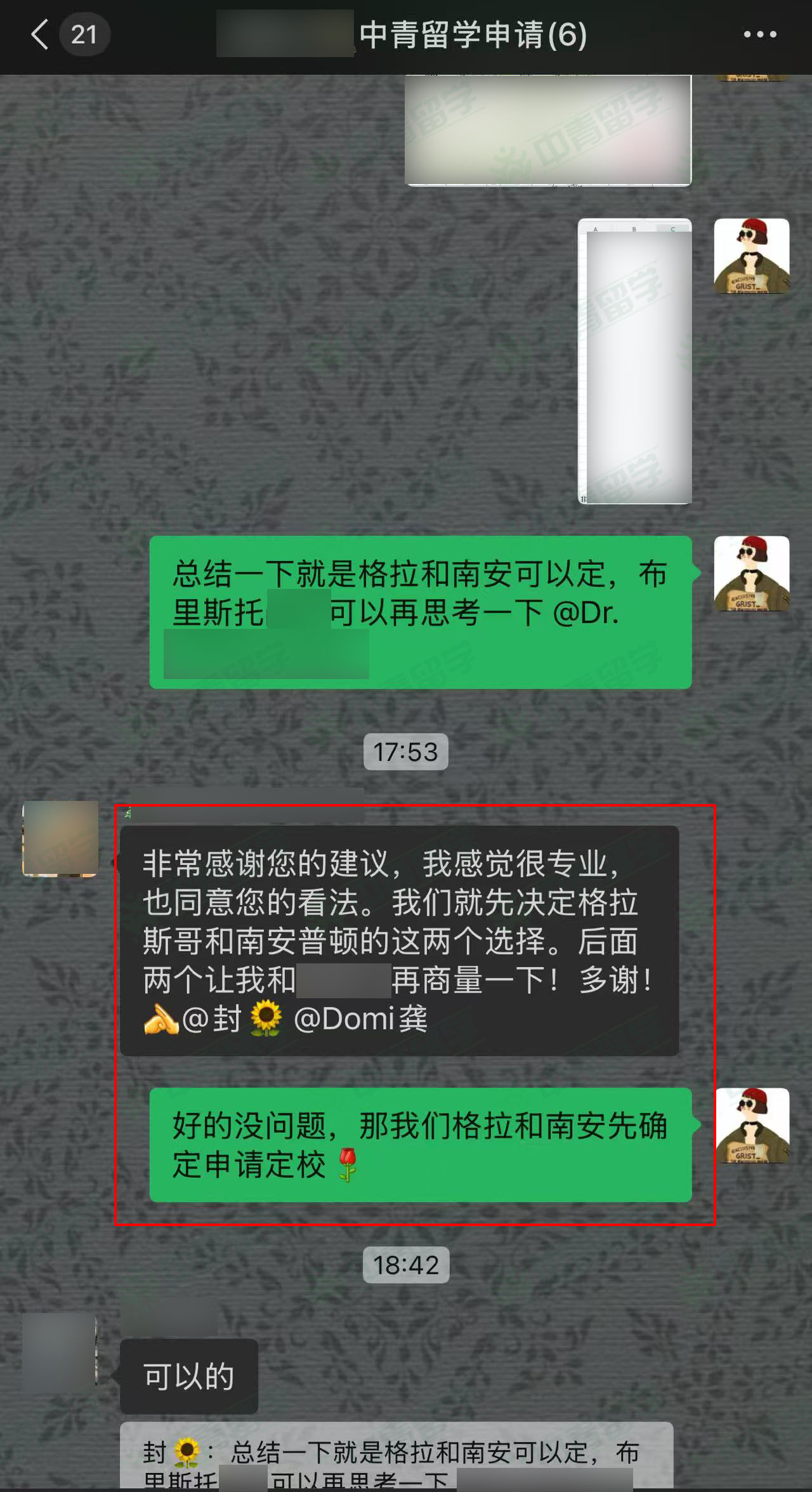
Task: Go back to the chat list
Action: pos(40,34)
